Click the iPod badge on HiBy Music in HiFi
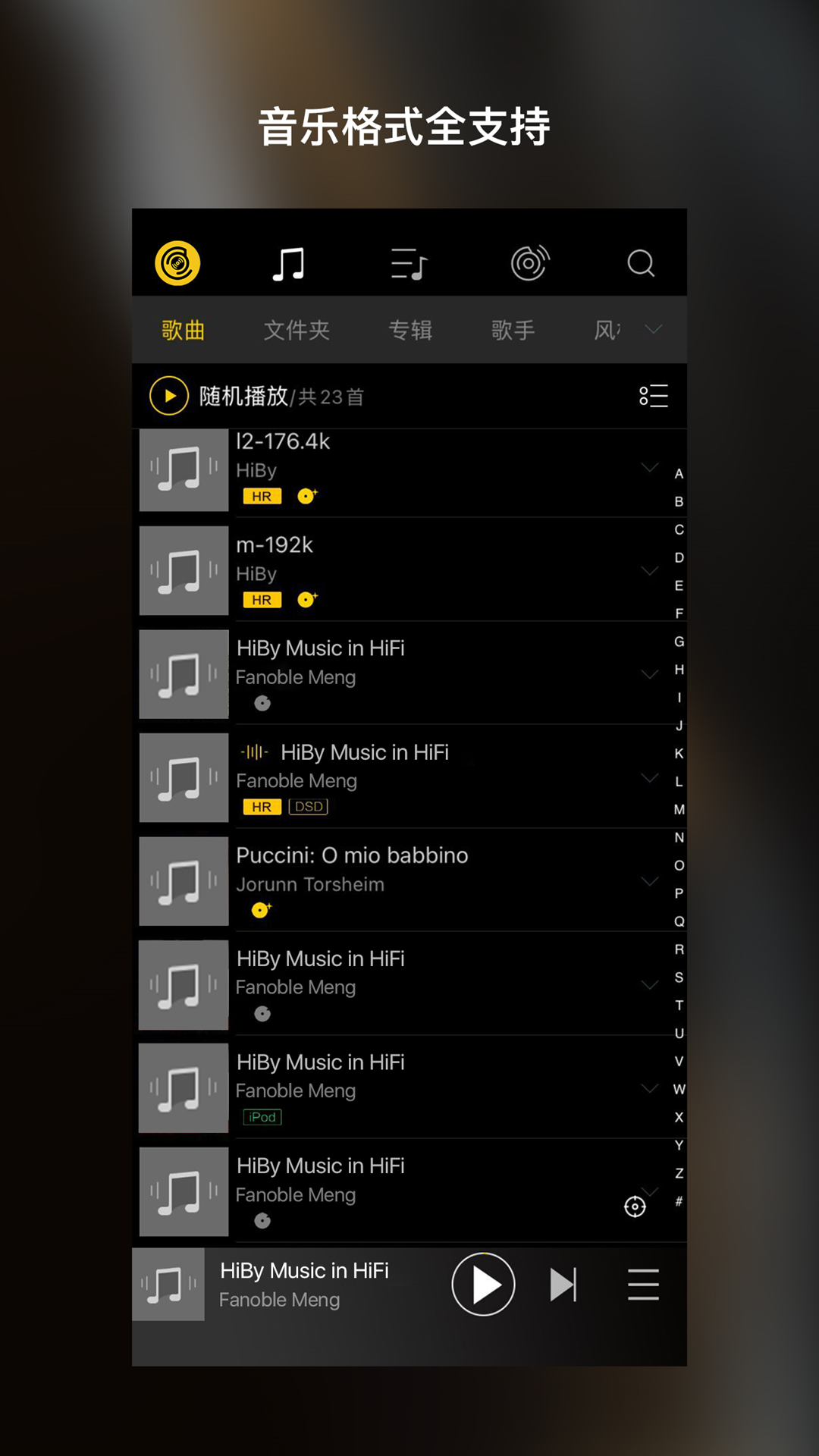This screenshot has width=819, height=1456. [262, 1117]
